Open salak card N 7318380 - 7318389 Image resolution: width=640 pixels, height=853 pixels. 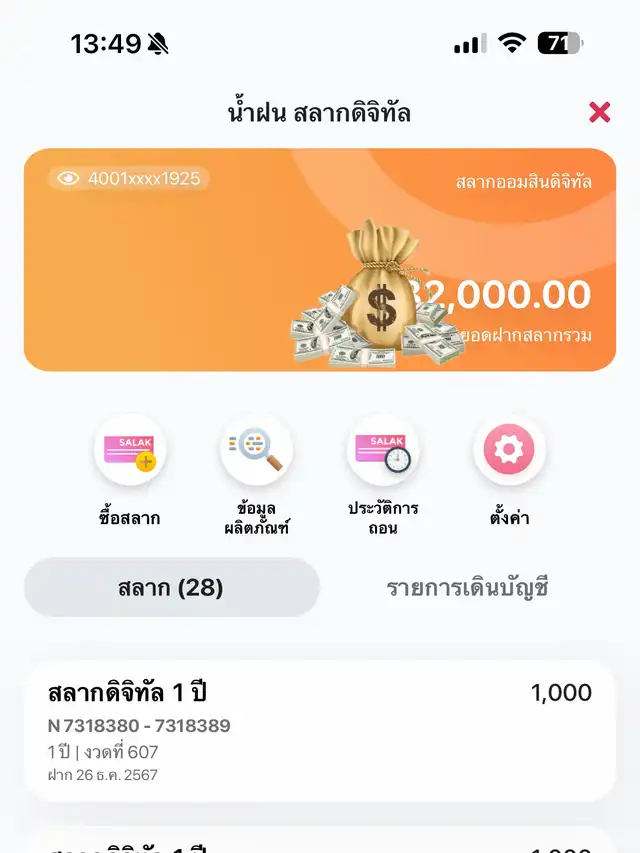(320, 731)
